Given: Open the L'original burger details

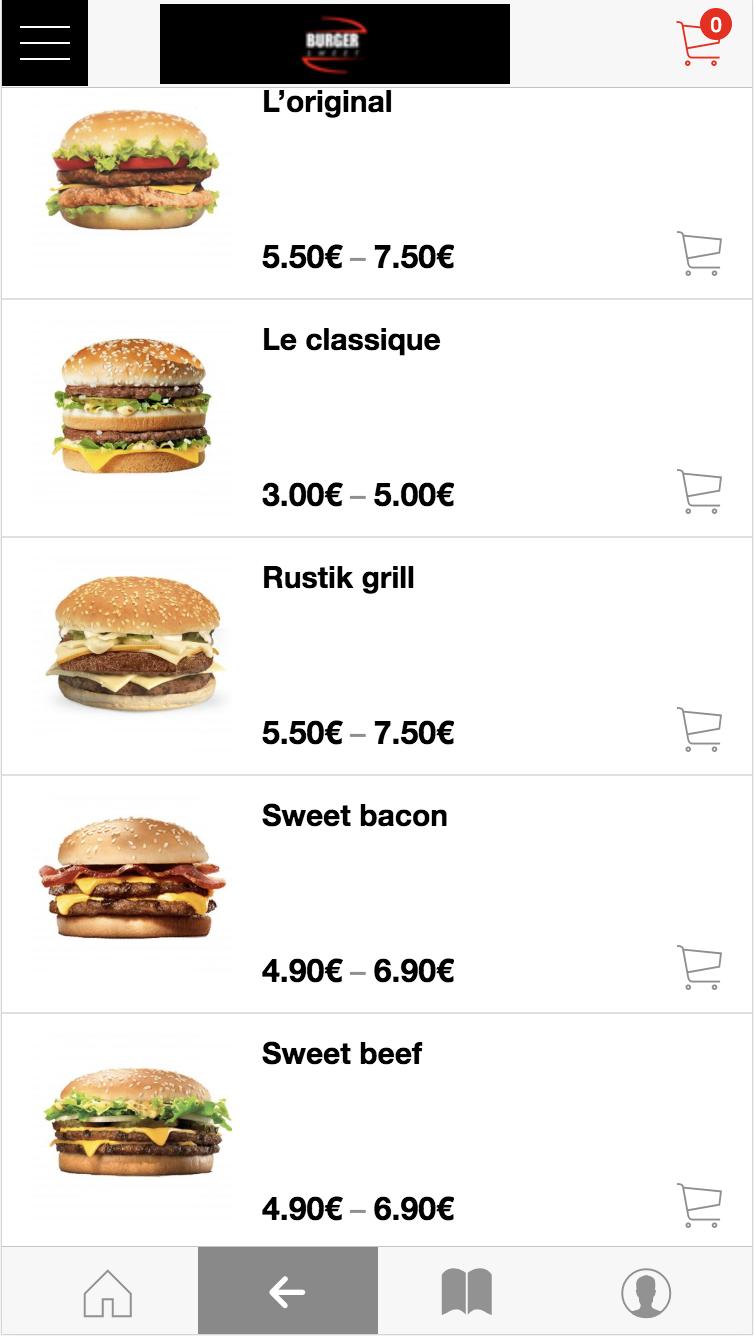Looking at the screenshot, I should (327, 102).
